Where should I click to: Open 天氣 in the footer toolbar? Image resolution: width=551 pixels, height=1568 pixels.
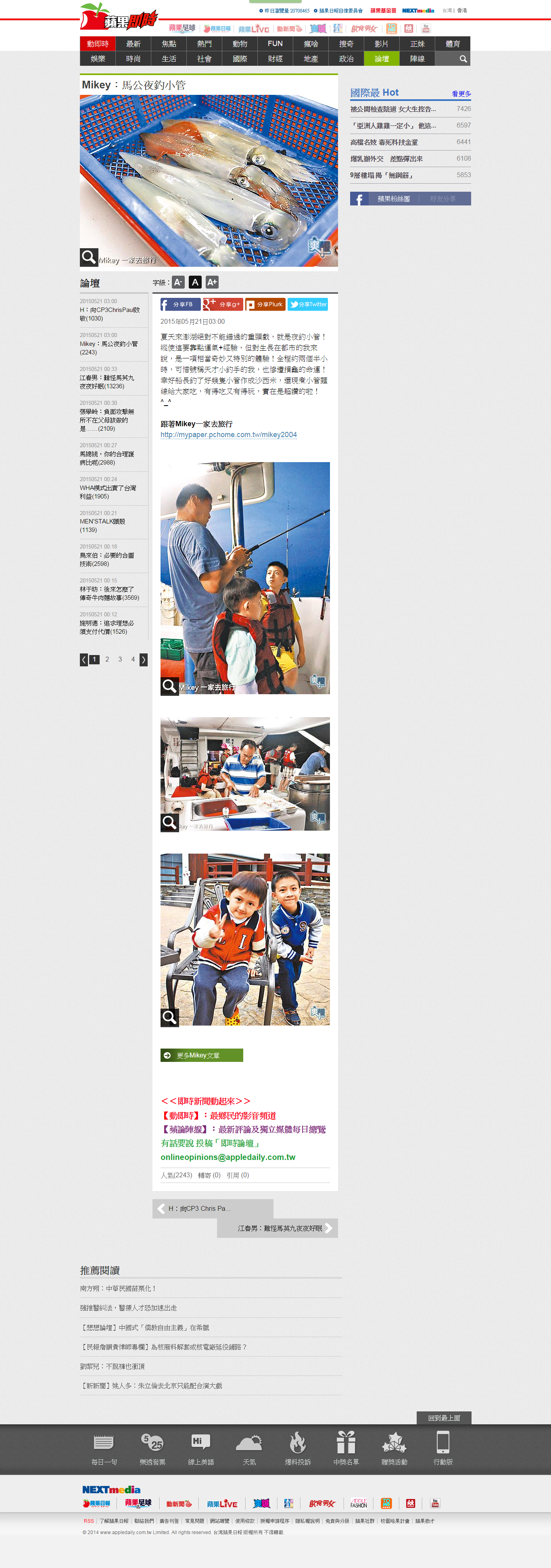click(x=249, y=1449)
